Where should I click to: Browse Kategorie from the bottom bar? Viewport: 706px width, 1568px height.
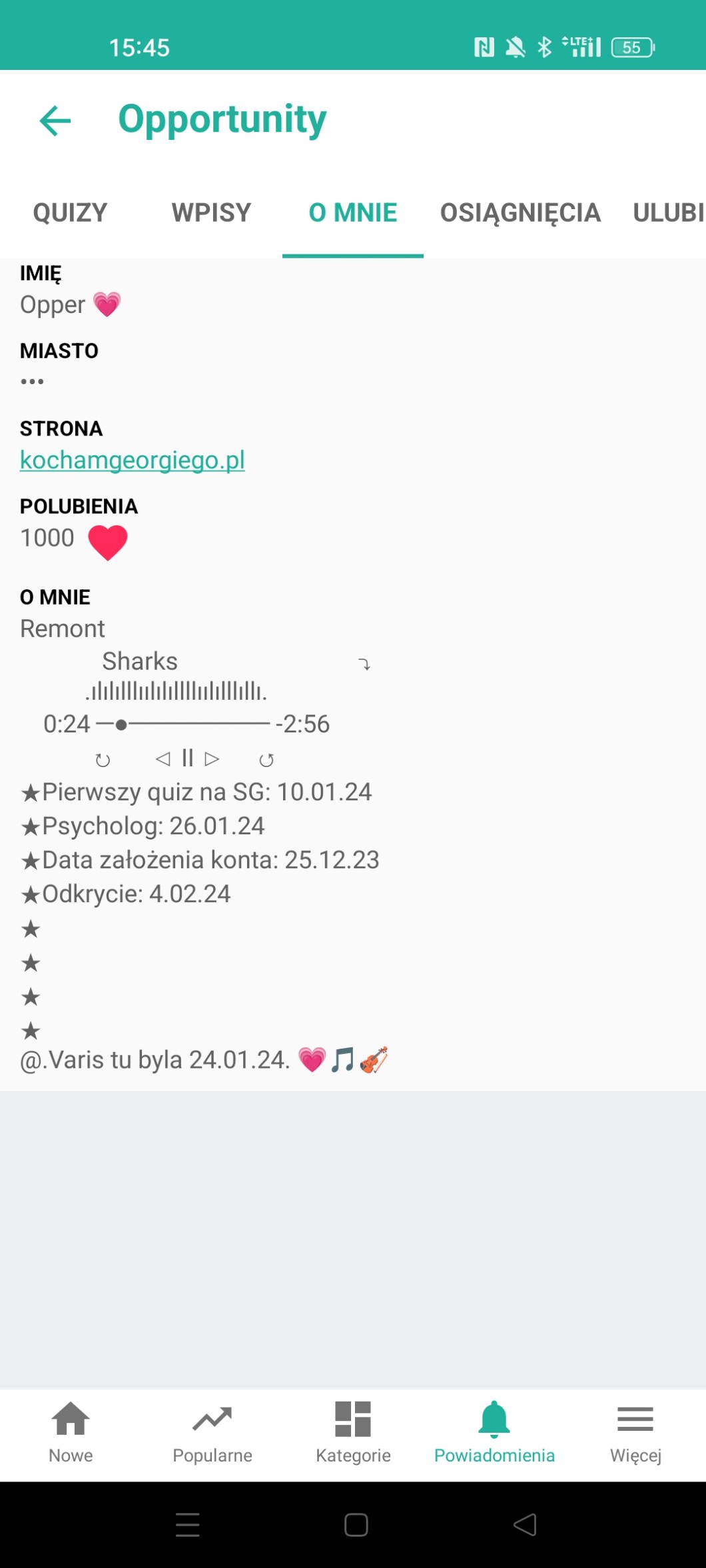353,1432
